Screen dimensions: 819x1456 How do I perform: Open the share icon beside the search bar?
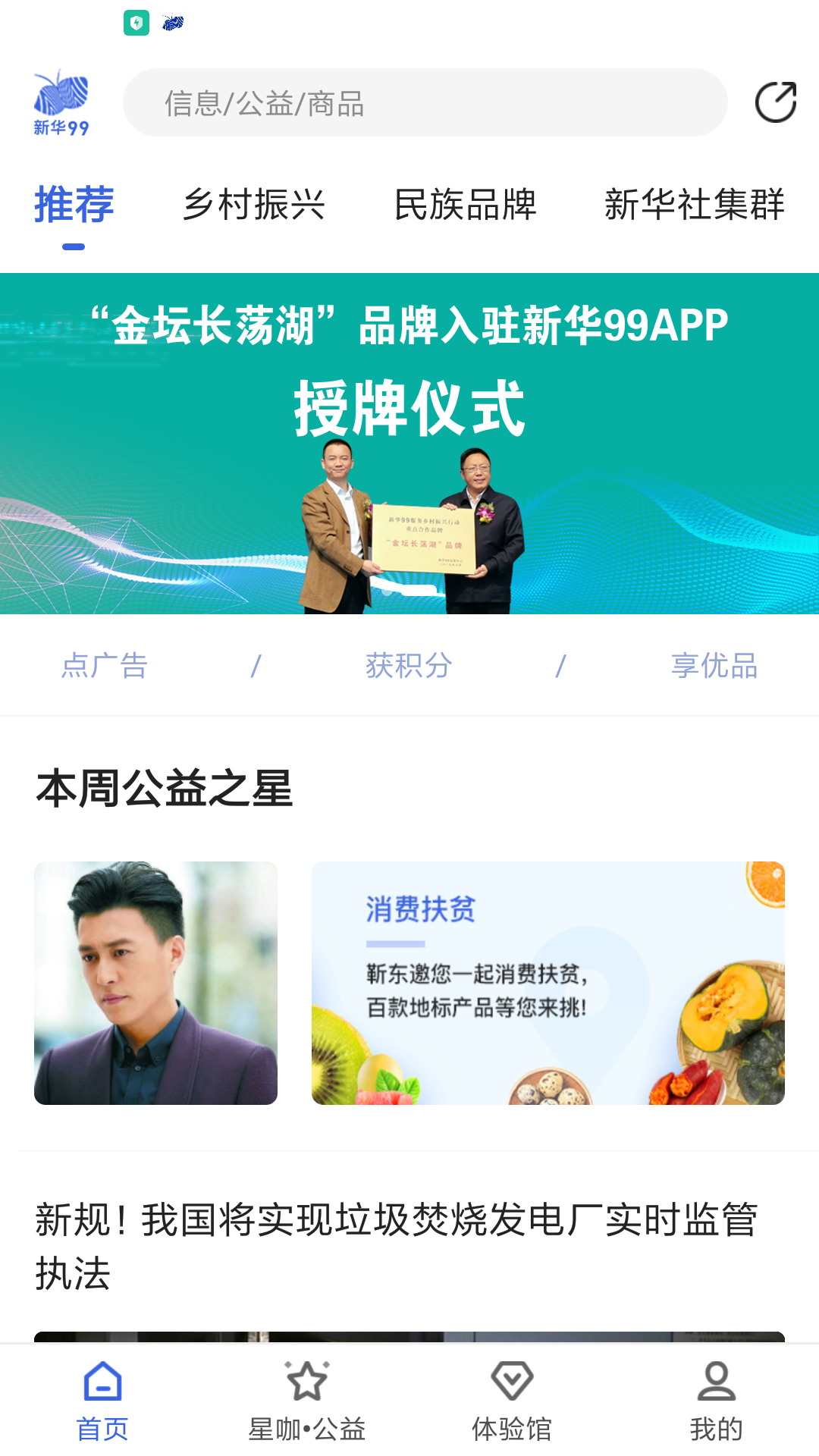click(x=776, y=102)
